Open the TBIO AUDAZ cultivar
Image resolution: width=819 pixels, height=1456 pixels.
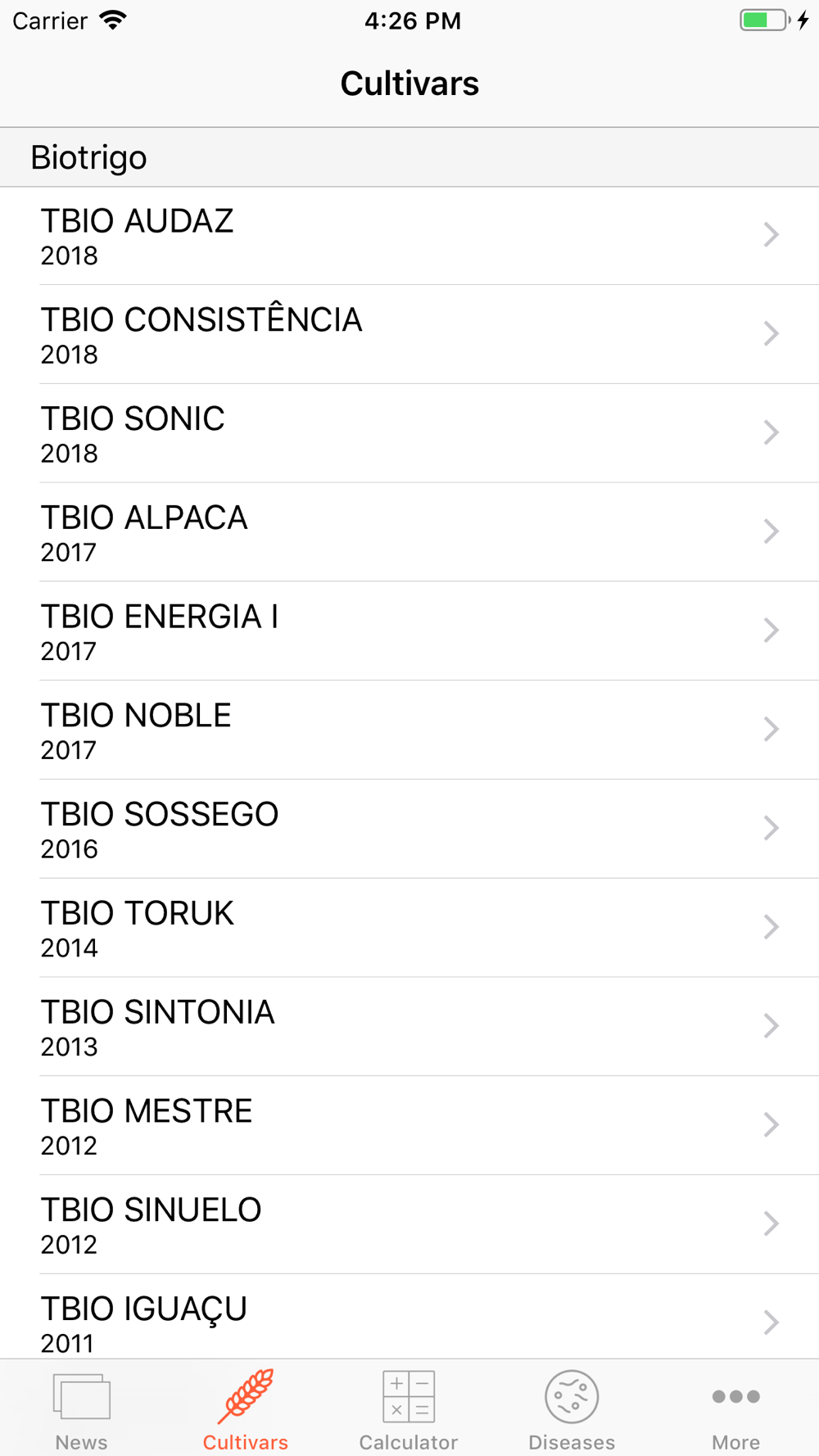(x=409, y=236)
